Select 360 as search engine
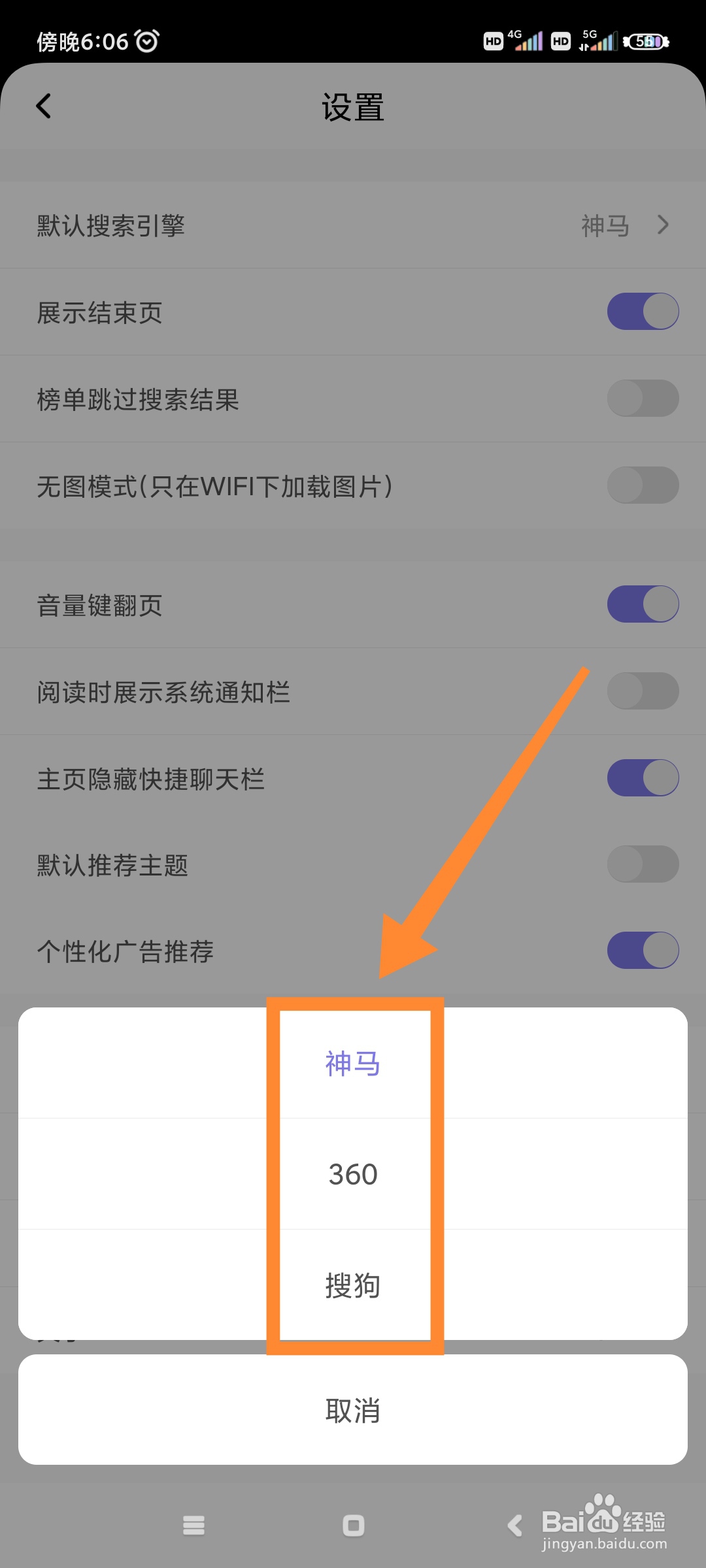Viewport: 706px width, 1568px height. [353, 1174]
